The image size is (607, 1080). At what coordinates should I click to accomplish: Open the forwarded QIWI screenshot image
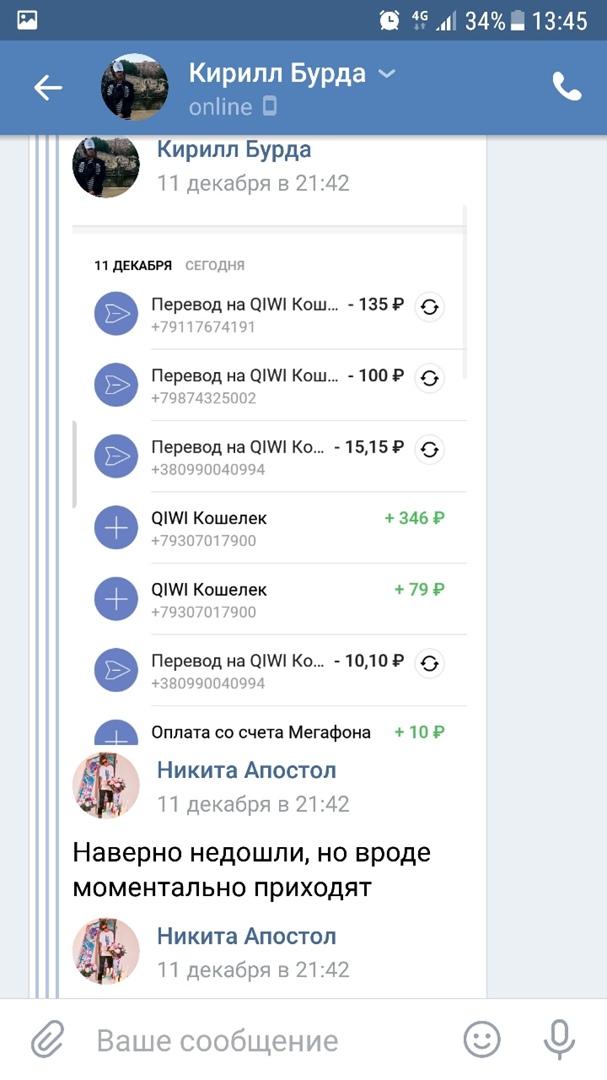click(x=268, y=480)
